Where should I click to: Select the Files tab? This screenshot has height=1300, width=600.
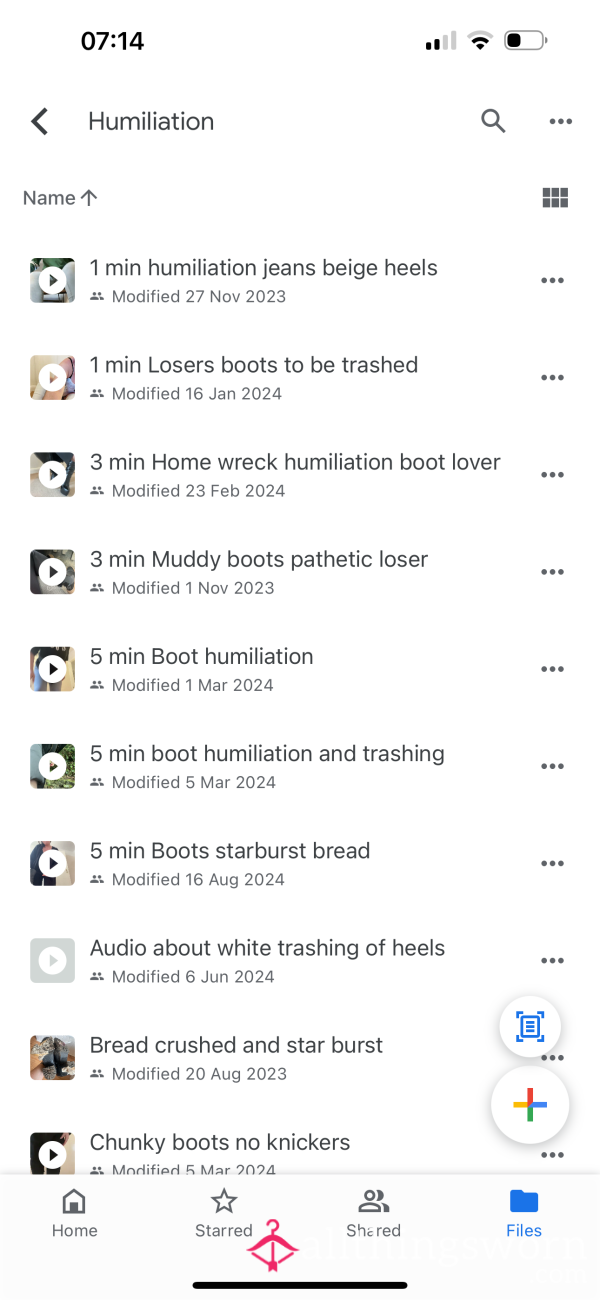click(x=524, y=1214)
